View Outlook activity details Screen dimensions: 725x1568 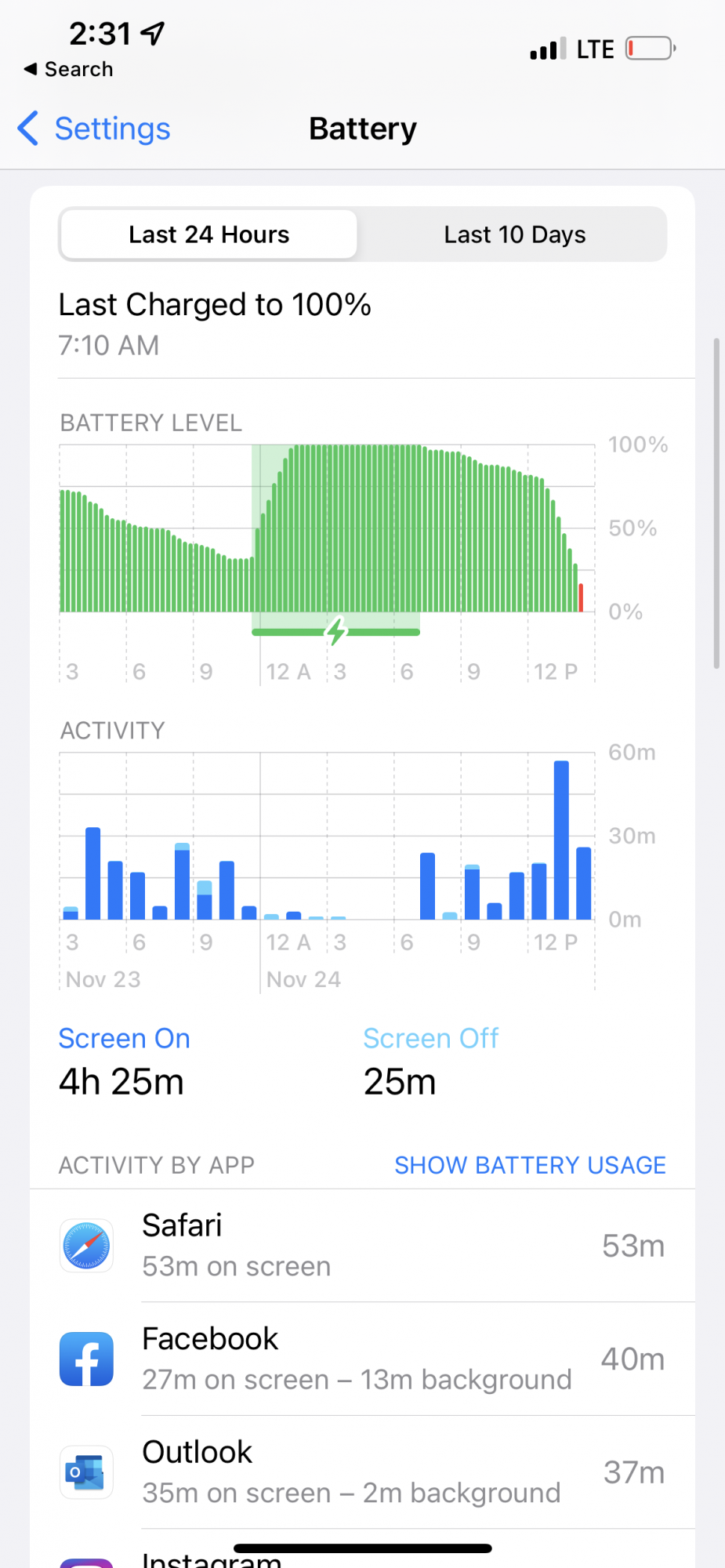pyautogui.click(x=362, y=1472)
